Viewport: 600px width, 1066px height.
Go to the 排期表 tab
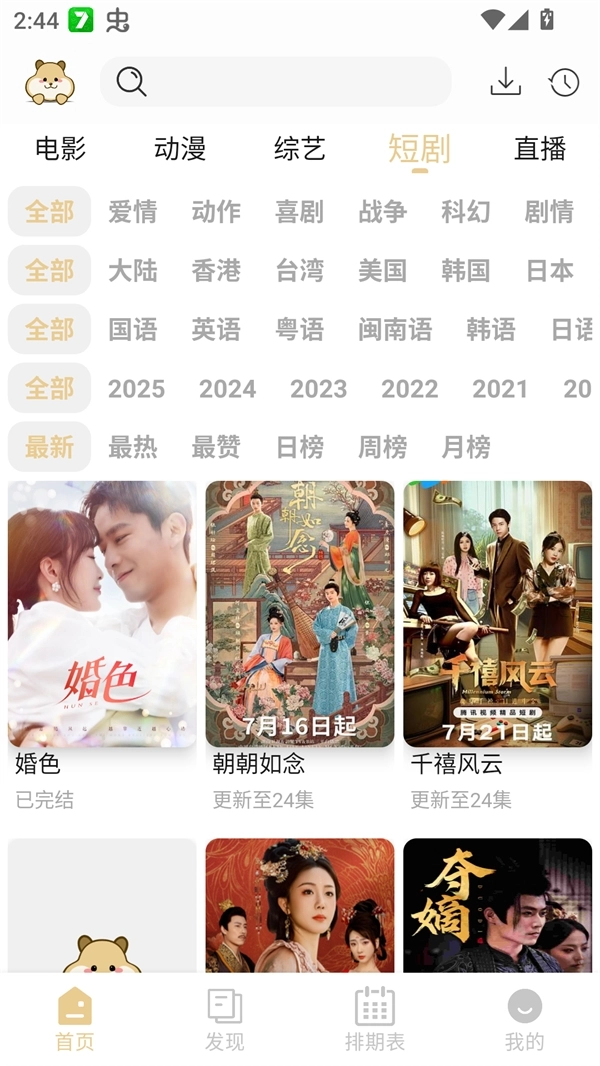pyautogui.click(x=375, y=1019)
